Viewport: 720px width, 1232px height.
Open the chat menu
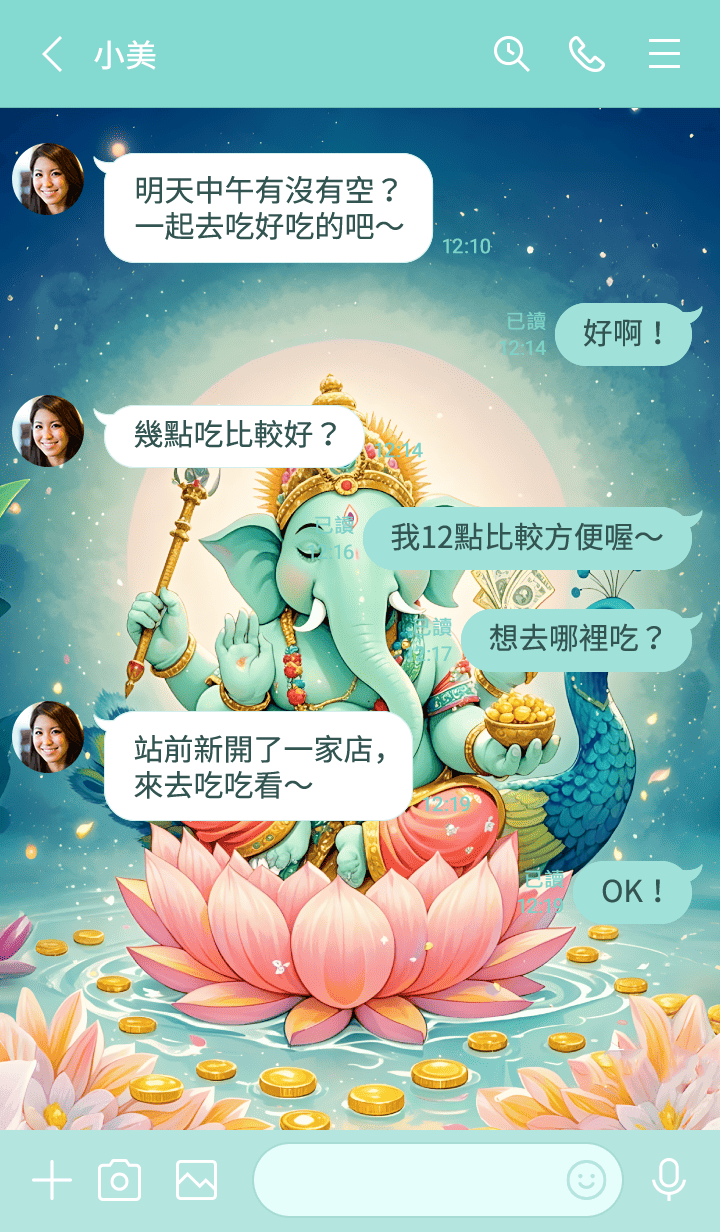click(x=664, y=54)
